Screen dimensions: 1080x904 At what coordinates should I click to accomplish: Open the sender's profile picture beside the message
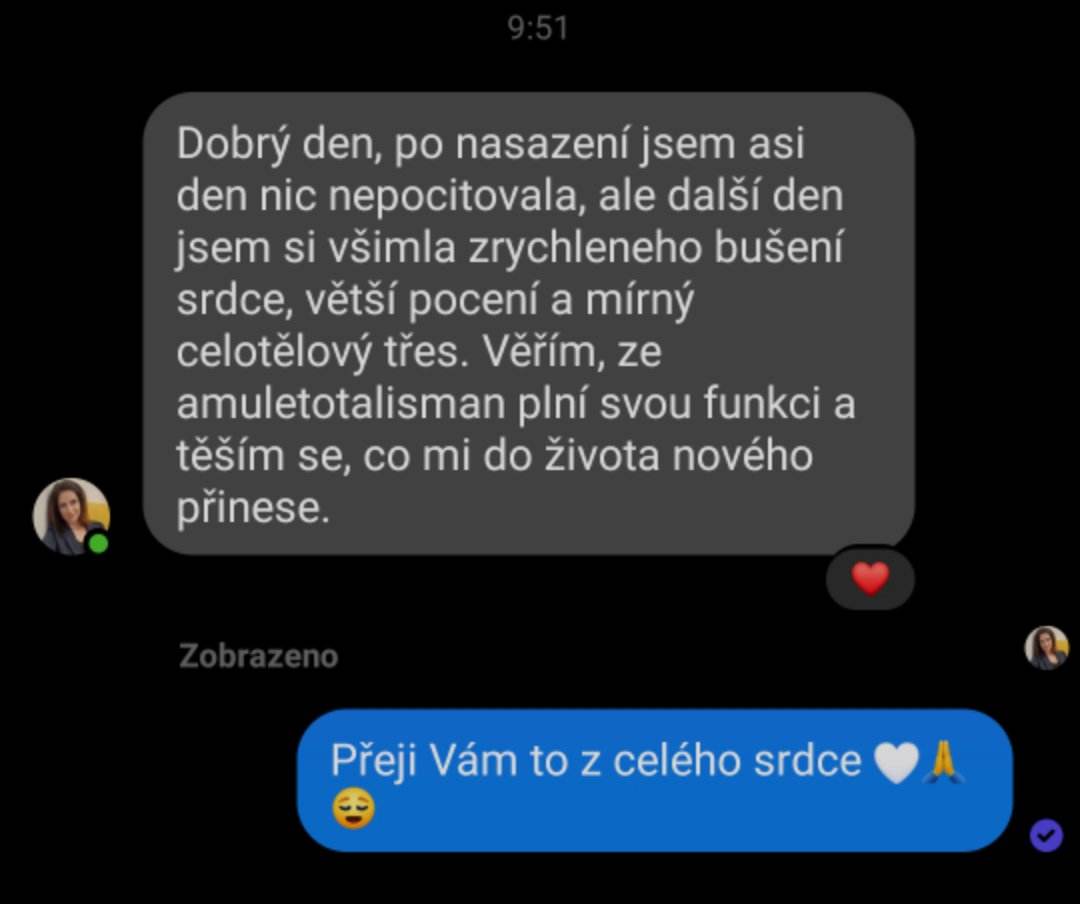71,516
